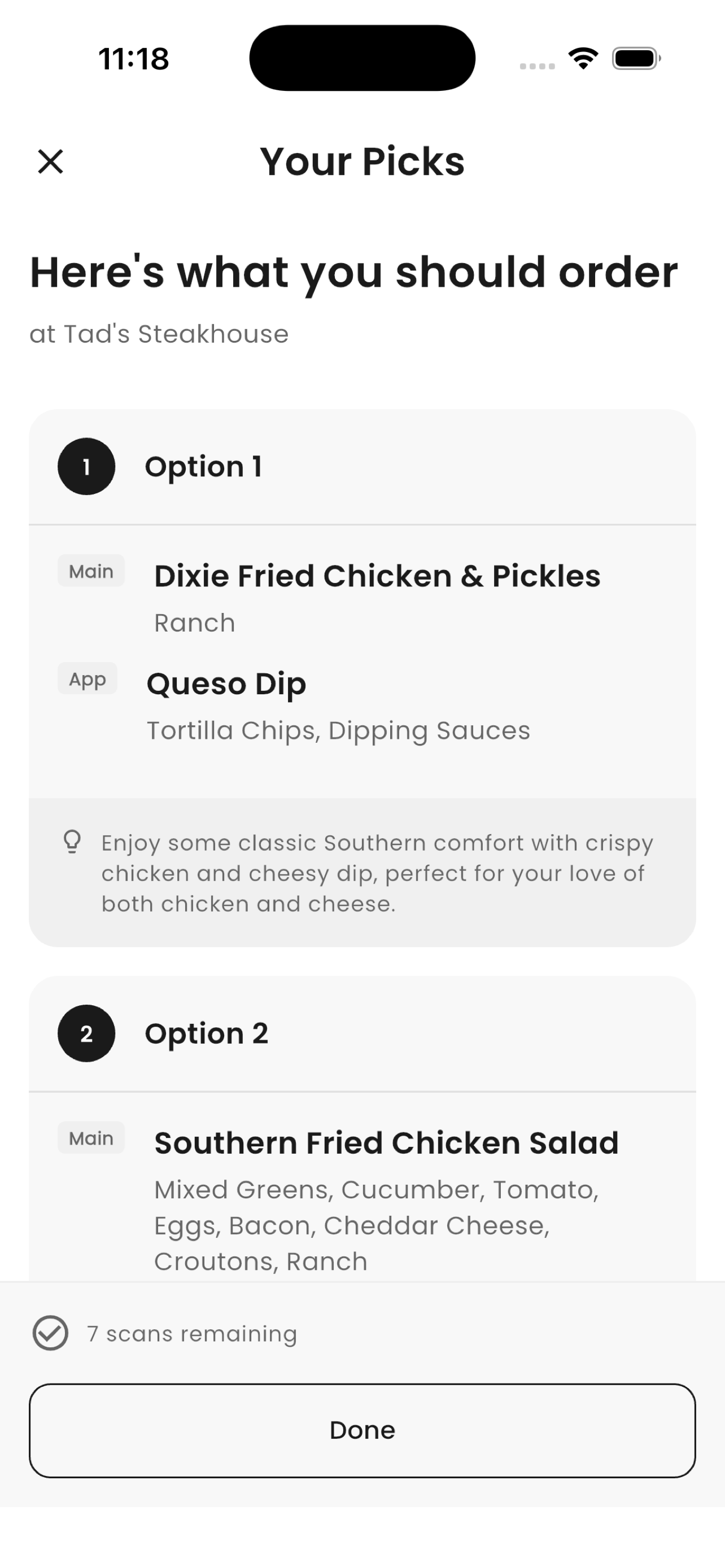
Task: Tap the Wi-Fi icon in the status bar
Action: pos(582,59)
